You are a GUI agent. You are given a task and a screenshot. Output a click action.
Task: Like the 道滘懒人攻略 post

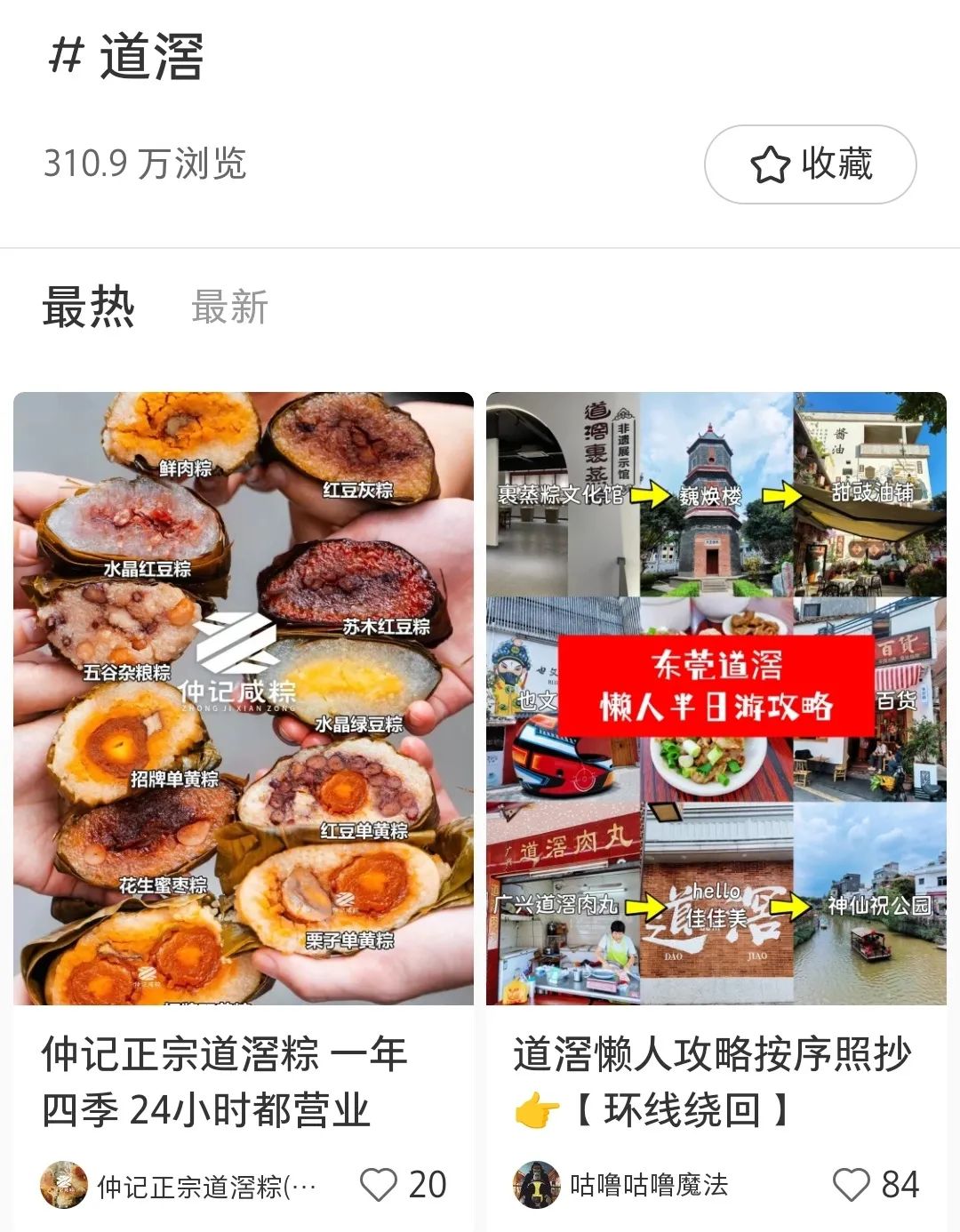[x=851, y=1185]
